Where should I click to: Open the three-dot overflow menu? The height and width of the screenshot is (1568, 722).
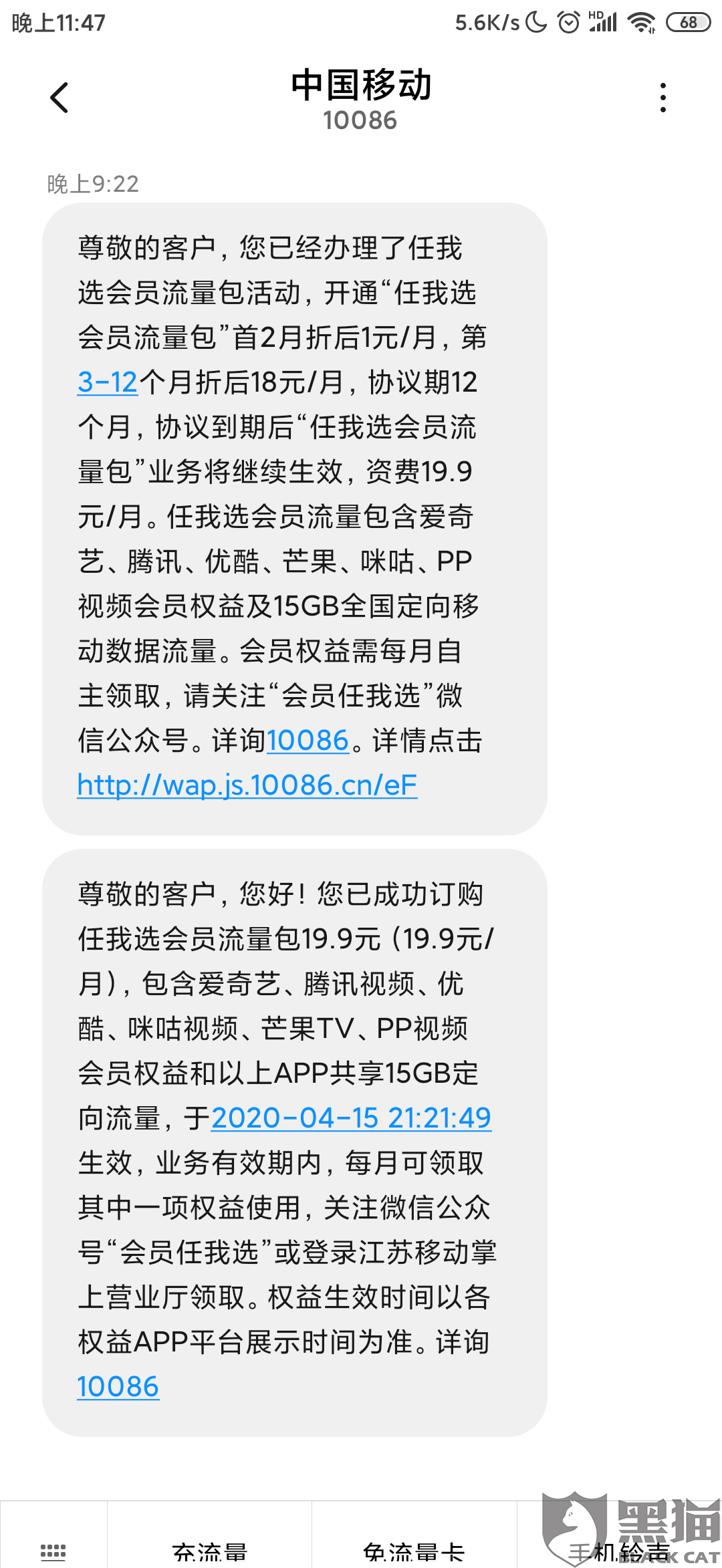click(663, 98)
